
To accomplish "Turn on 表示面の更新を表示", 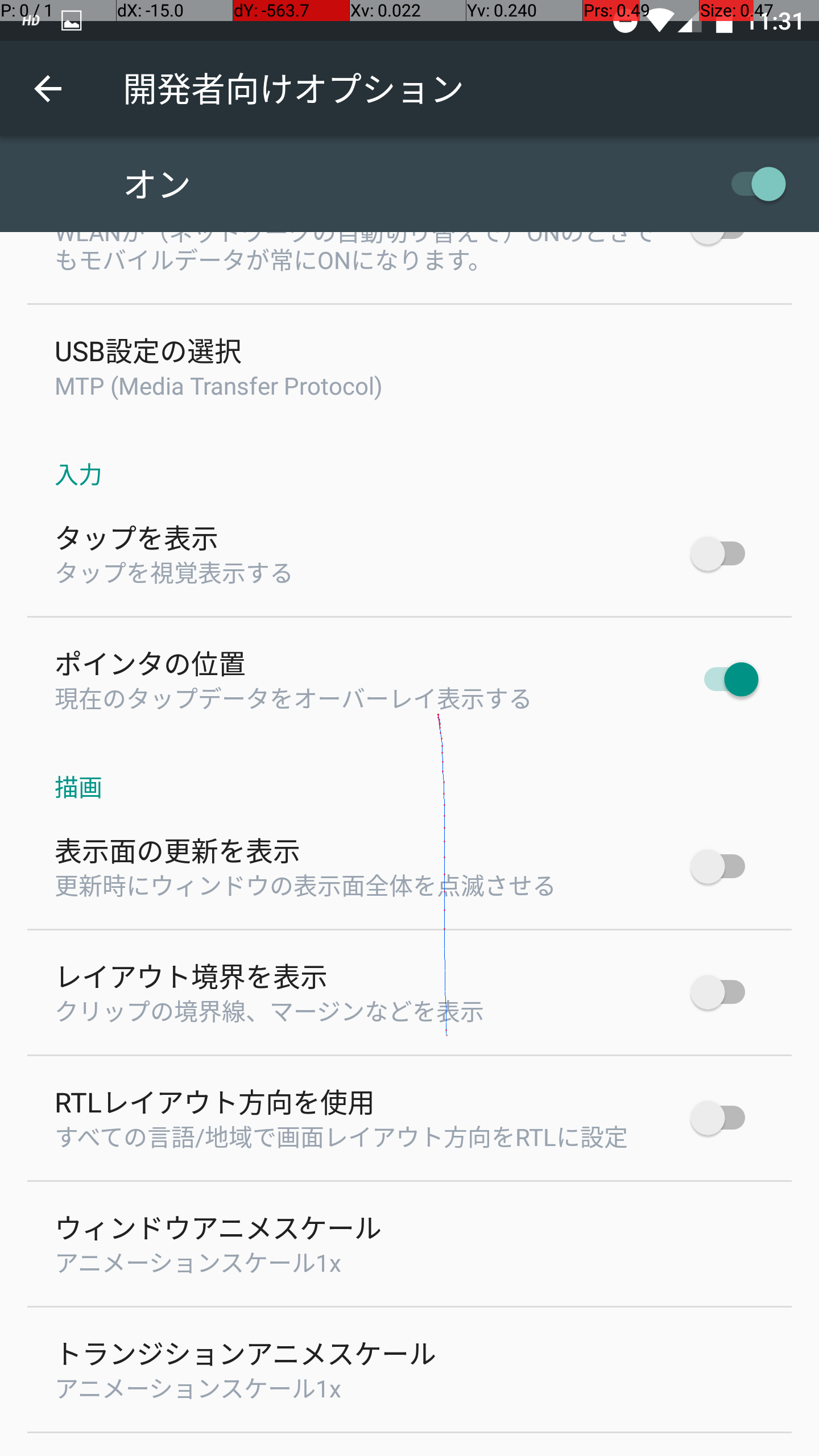I will 718,867.
